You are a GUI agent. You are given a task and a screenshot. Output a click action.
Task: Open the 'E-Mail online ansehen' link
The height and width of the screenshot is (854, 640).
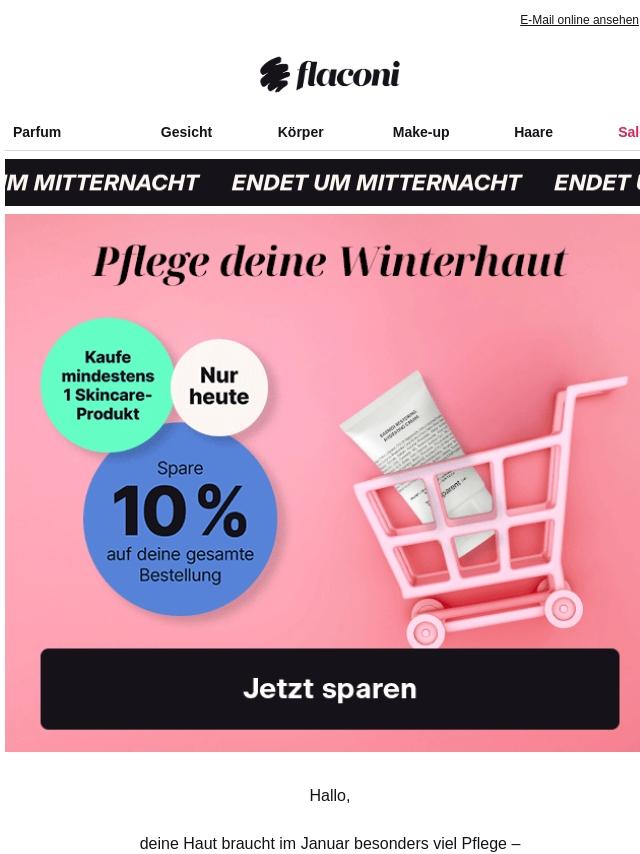click(x=578, y=20)
